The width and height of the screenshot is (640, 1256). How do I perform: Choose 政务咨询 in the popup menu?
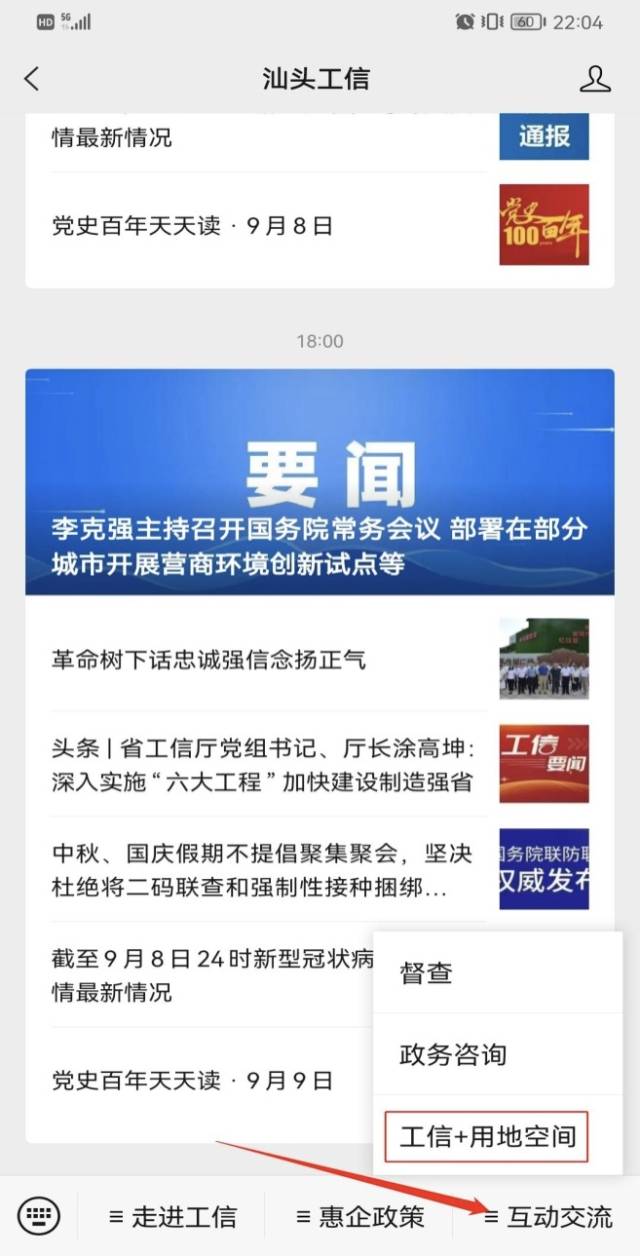[x=453, y=1054]
